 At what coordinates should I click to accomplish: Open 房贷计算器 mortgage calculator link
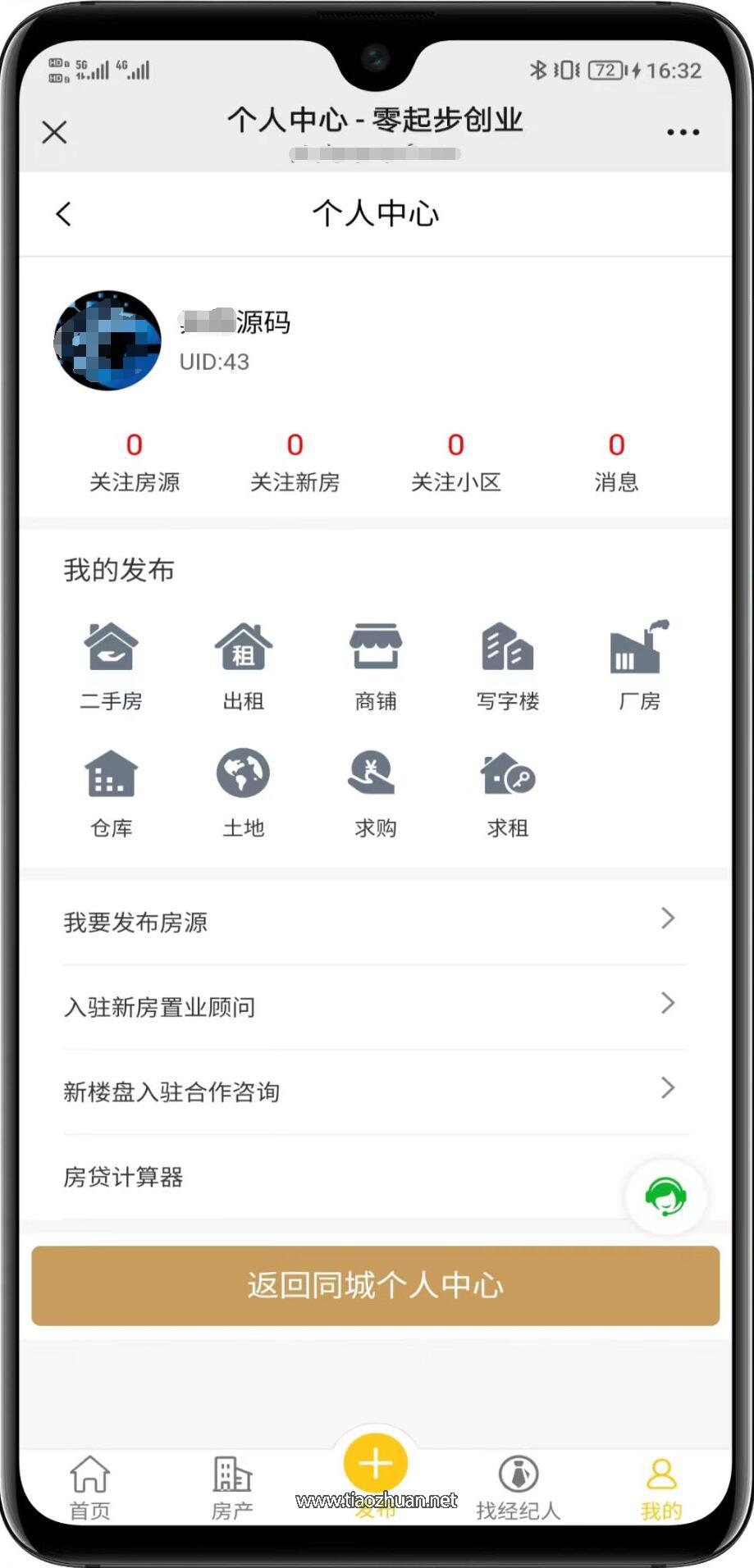(125, 1177)
